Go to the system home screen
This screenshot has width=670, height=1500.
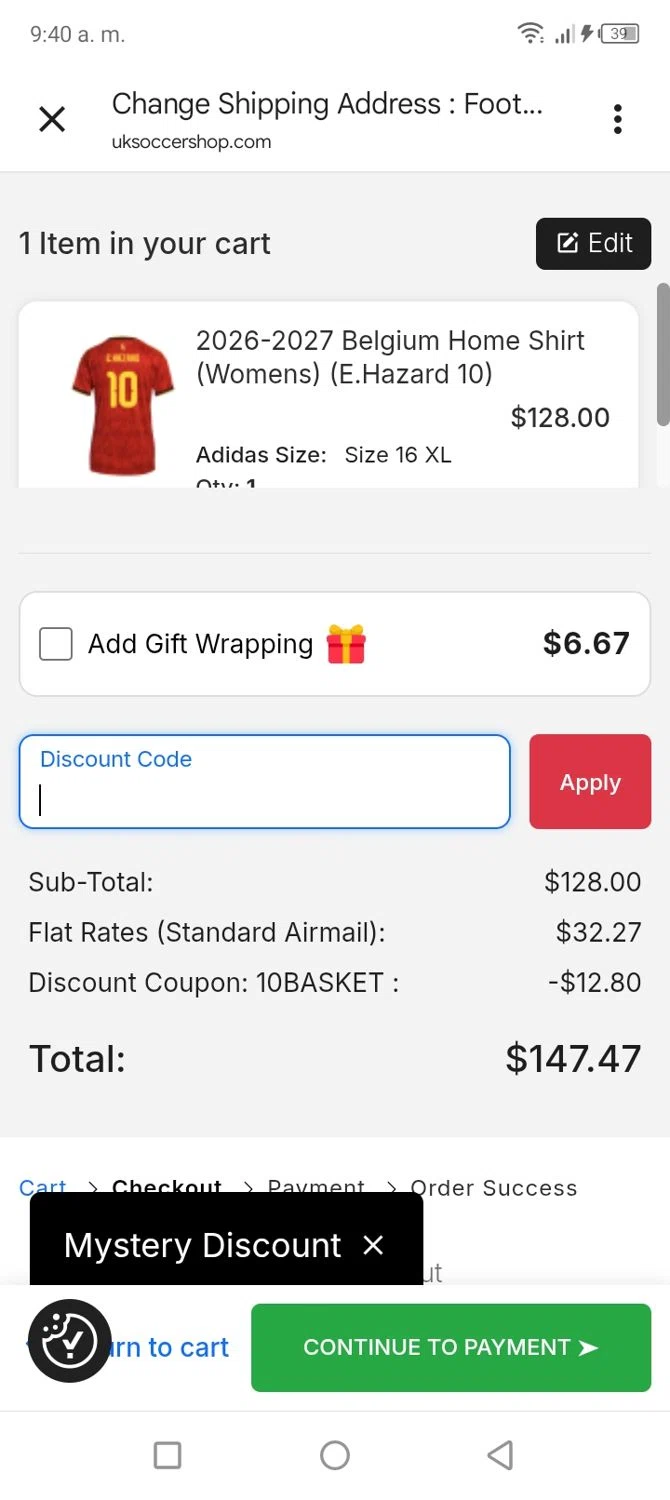tap(335, 1455)
